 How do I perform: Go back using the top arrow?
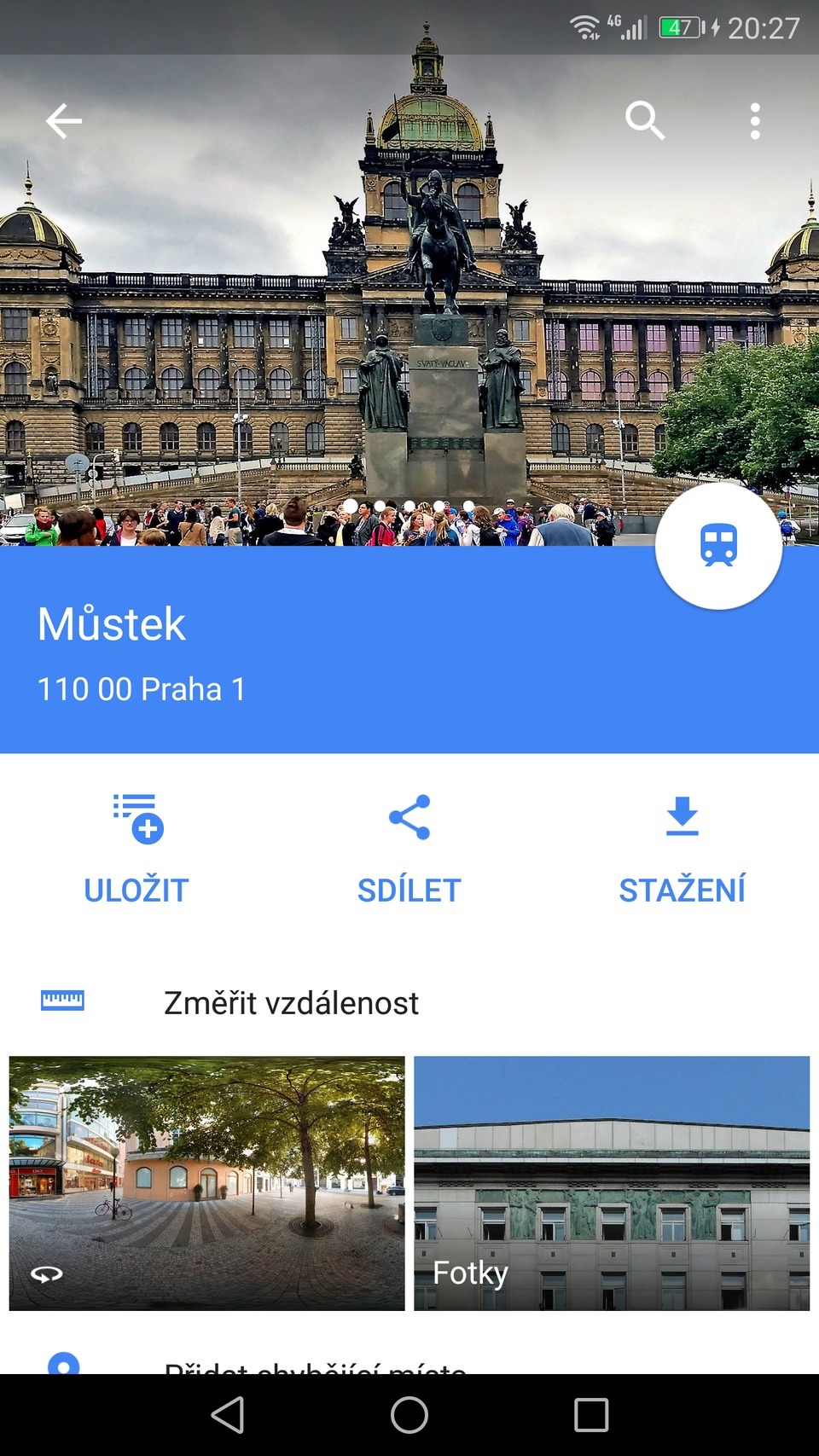64,121
